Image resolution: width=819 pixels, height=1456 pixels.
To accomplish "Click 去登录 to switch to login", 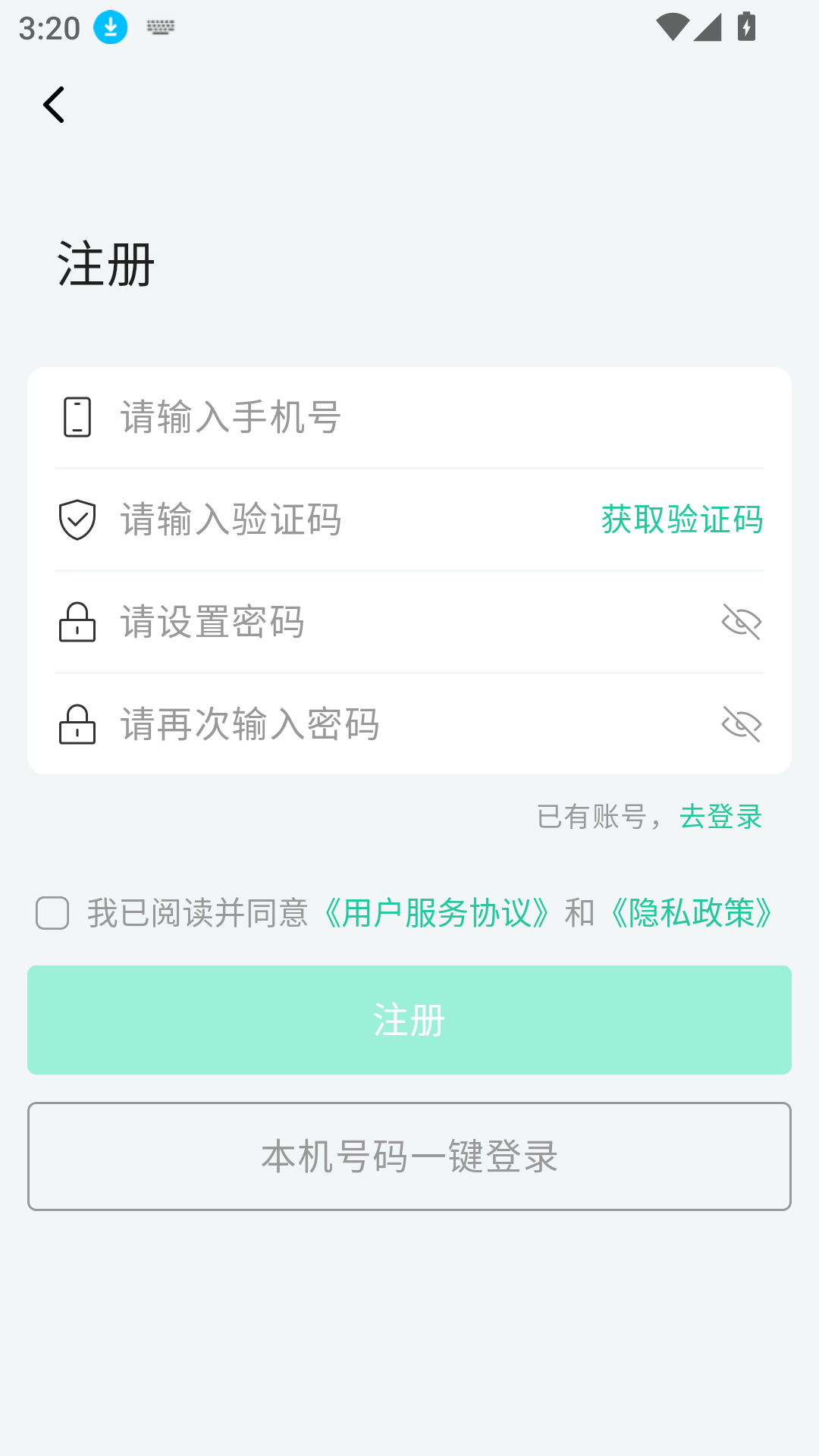I will (x=720, y=817).
